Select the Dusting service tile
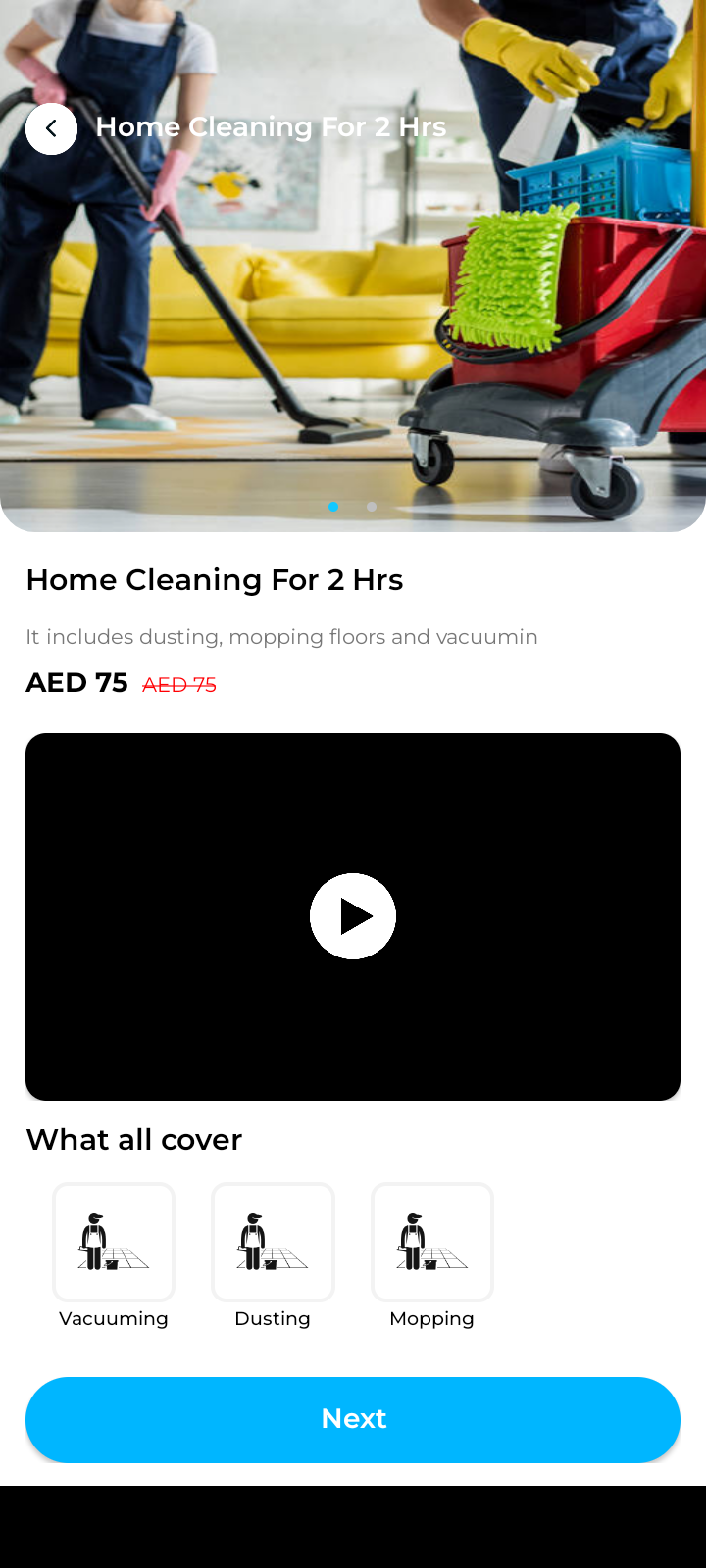Screen dimensions: 706x1568 click(x=273, y=1243)
